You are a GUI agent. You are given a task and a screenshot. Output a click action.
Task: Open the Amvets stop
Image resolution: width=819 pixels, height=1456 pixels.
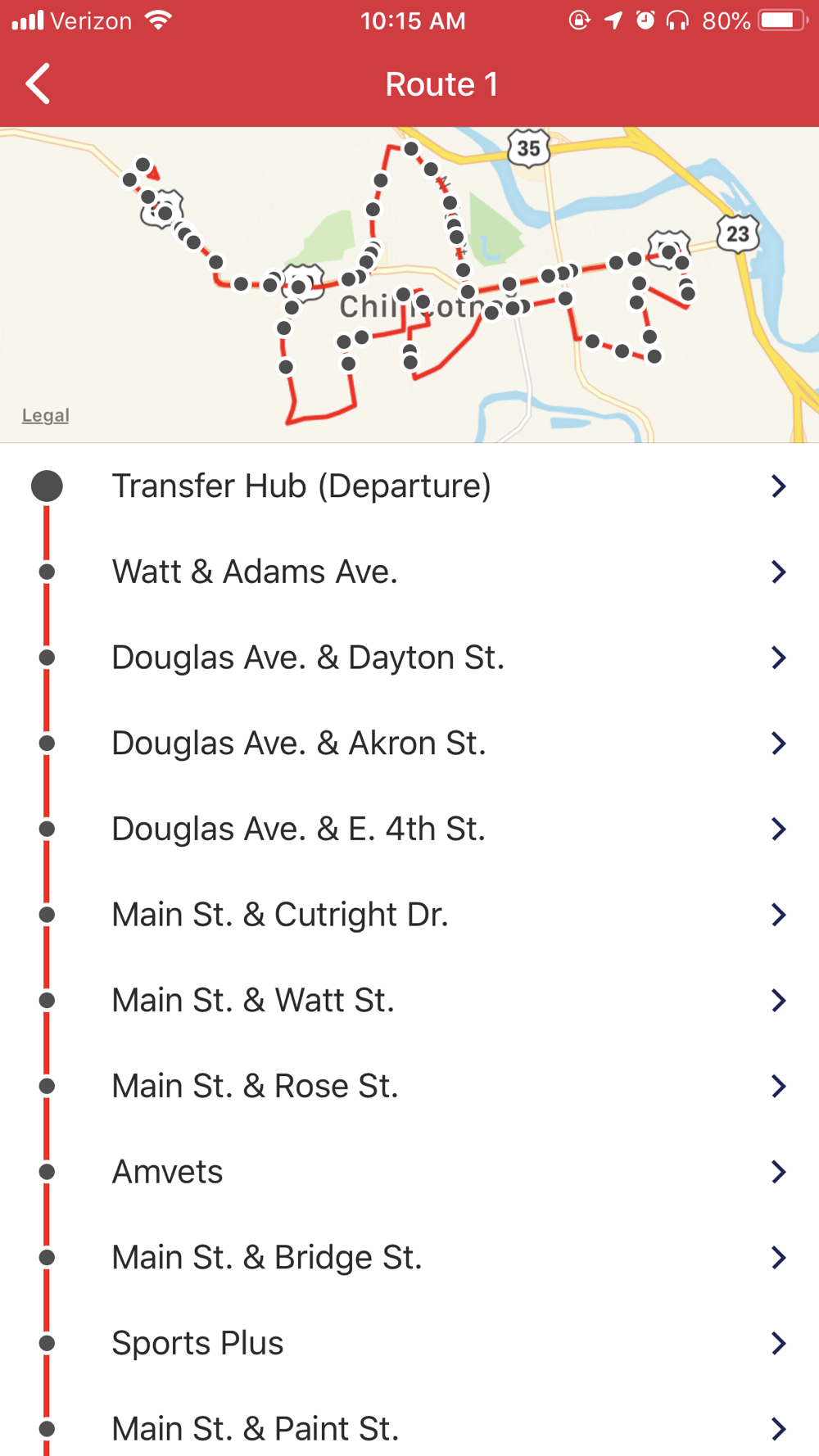[409, 1172]
